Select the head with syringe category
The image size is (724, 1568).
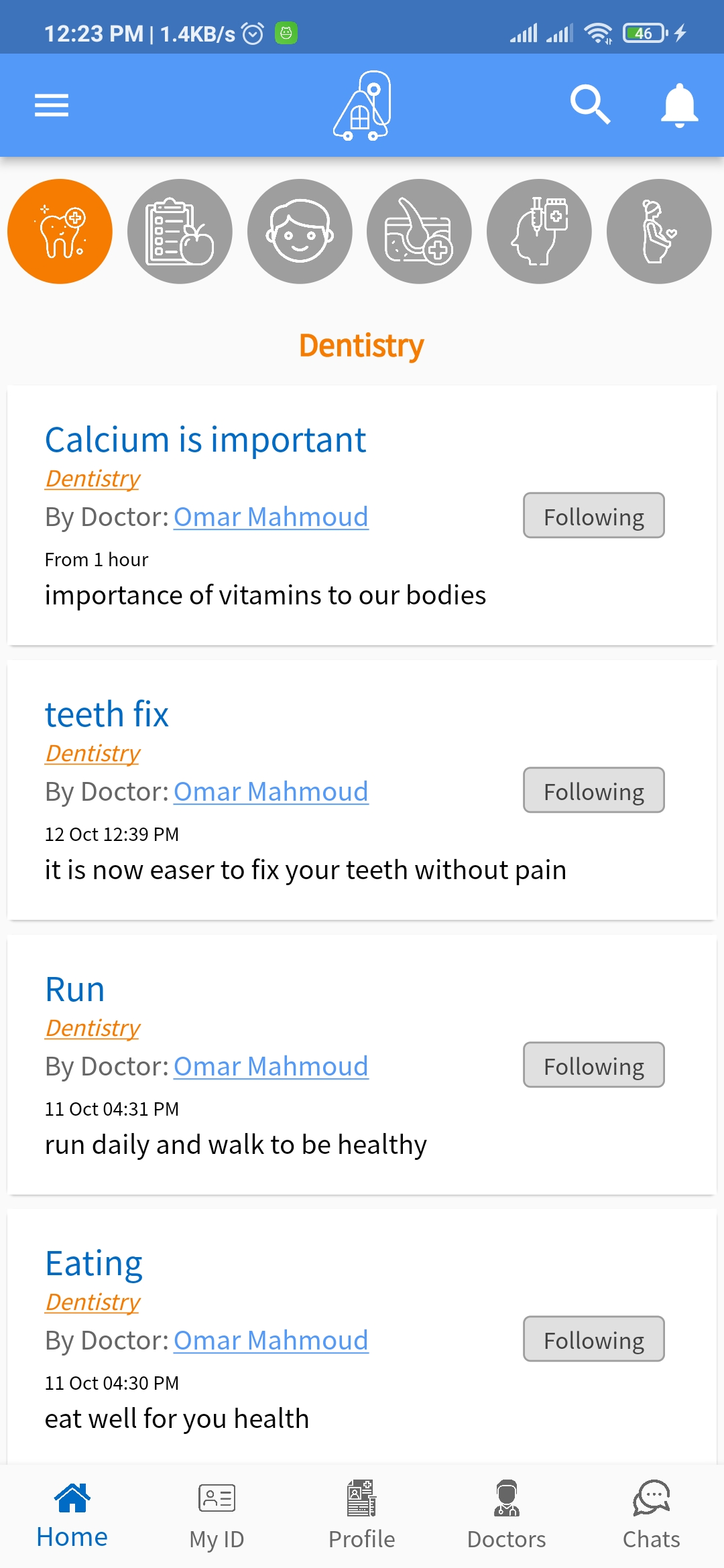539,231
